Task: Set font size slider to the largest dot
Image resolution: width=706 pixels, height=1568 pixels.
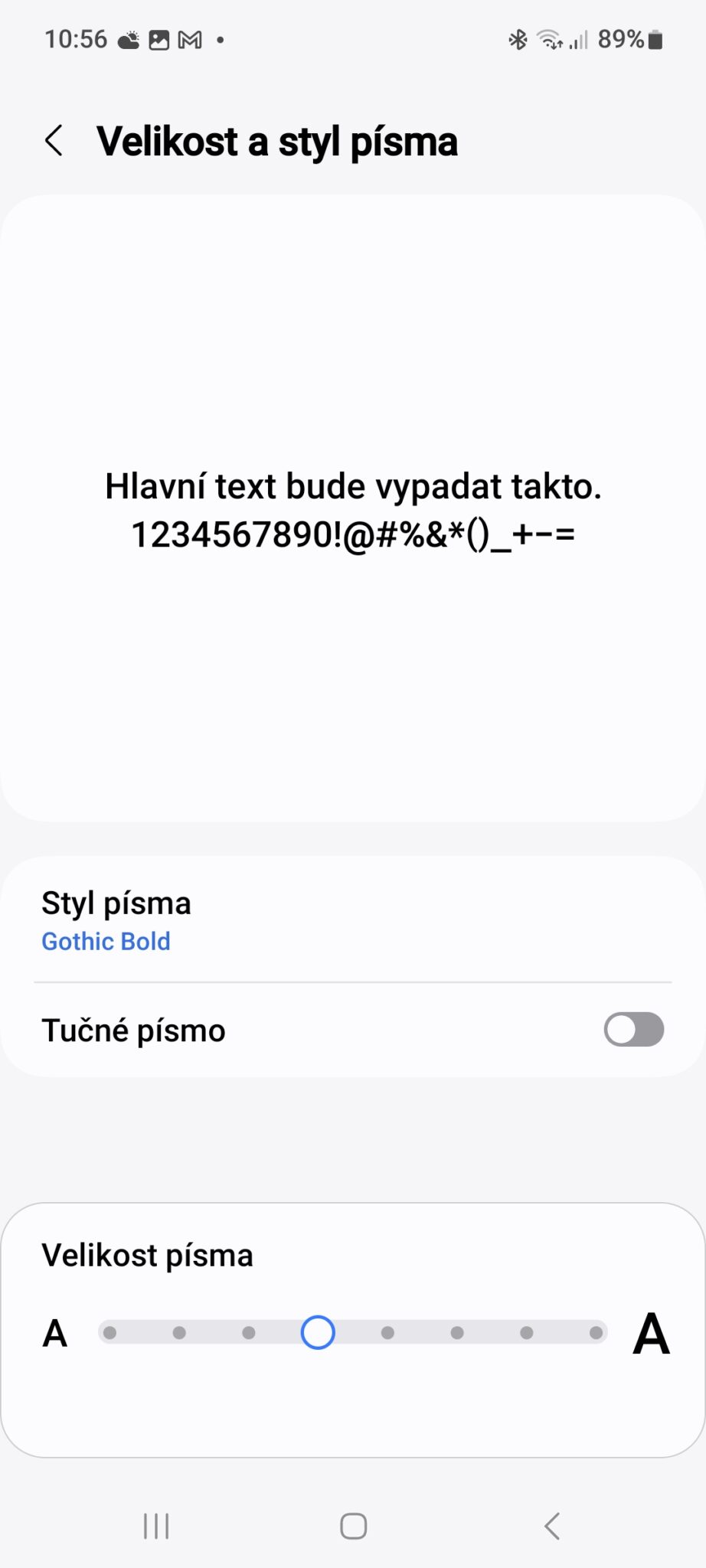Action: [596, 1333]
